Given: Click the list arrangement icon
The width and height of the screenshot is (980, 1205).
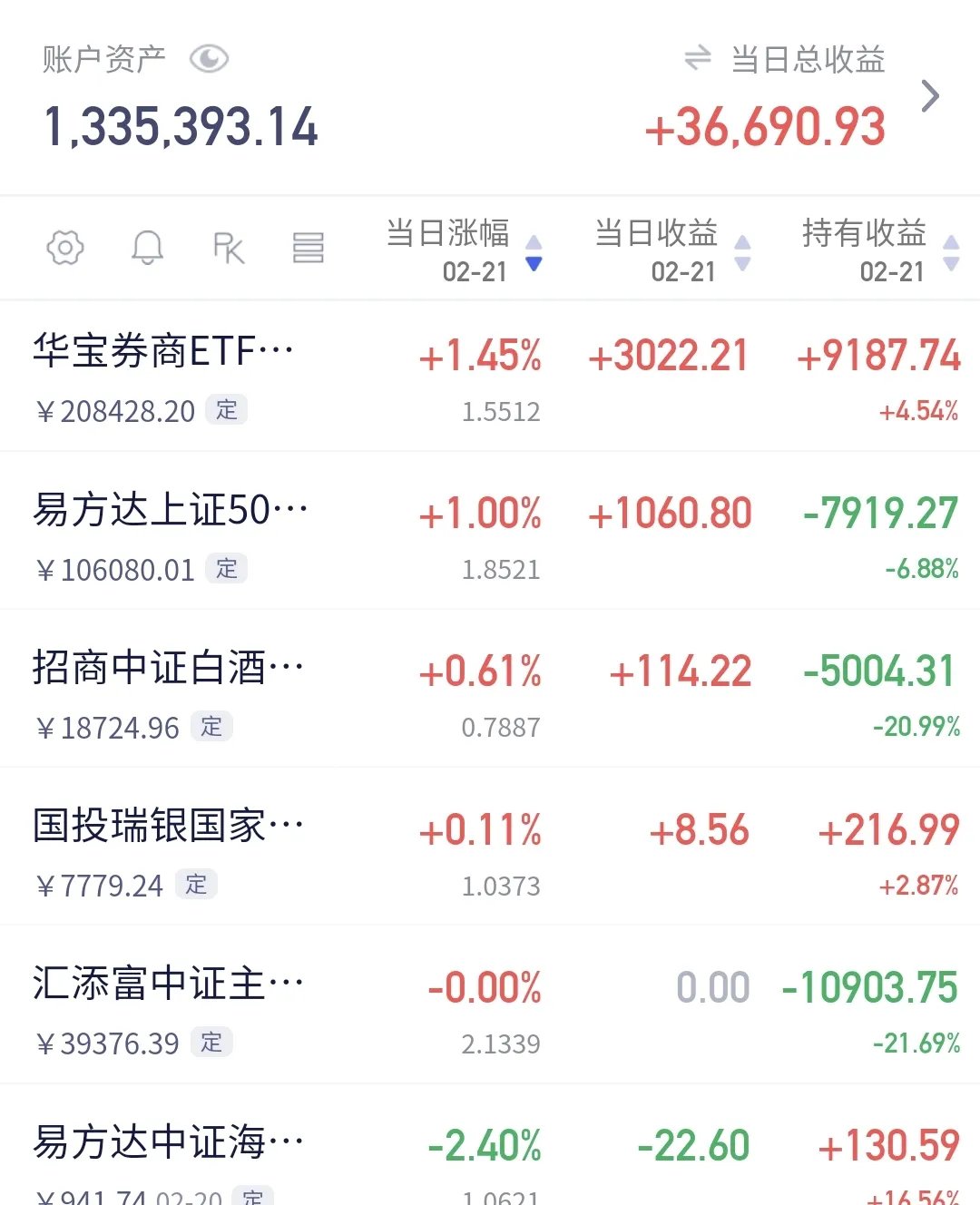Looking at the screenshot, I should (309, 248).
